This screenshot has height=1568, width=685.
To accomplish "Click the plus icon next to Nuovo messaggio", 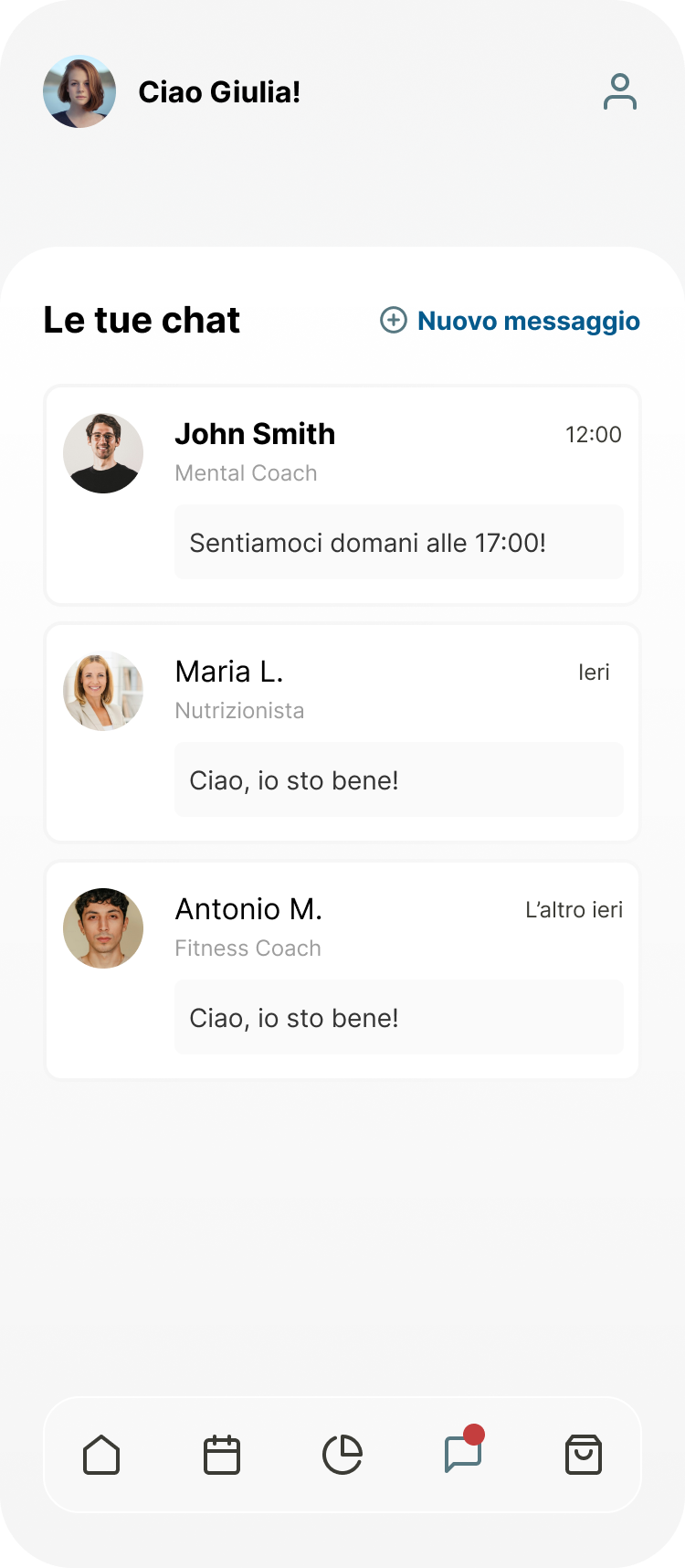I will pyautogui.click(x=392, y=321).
